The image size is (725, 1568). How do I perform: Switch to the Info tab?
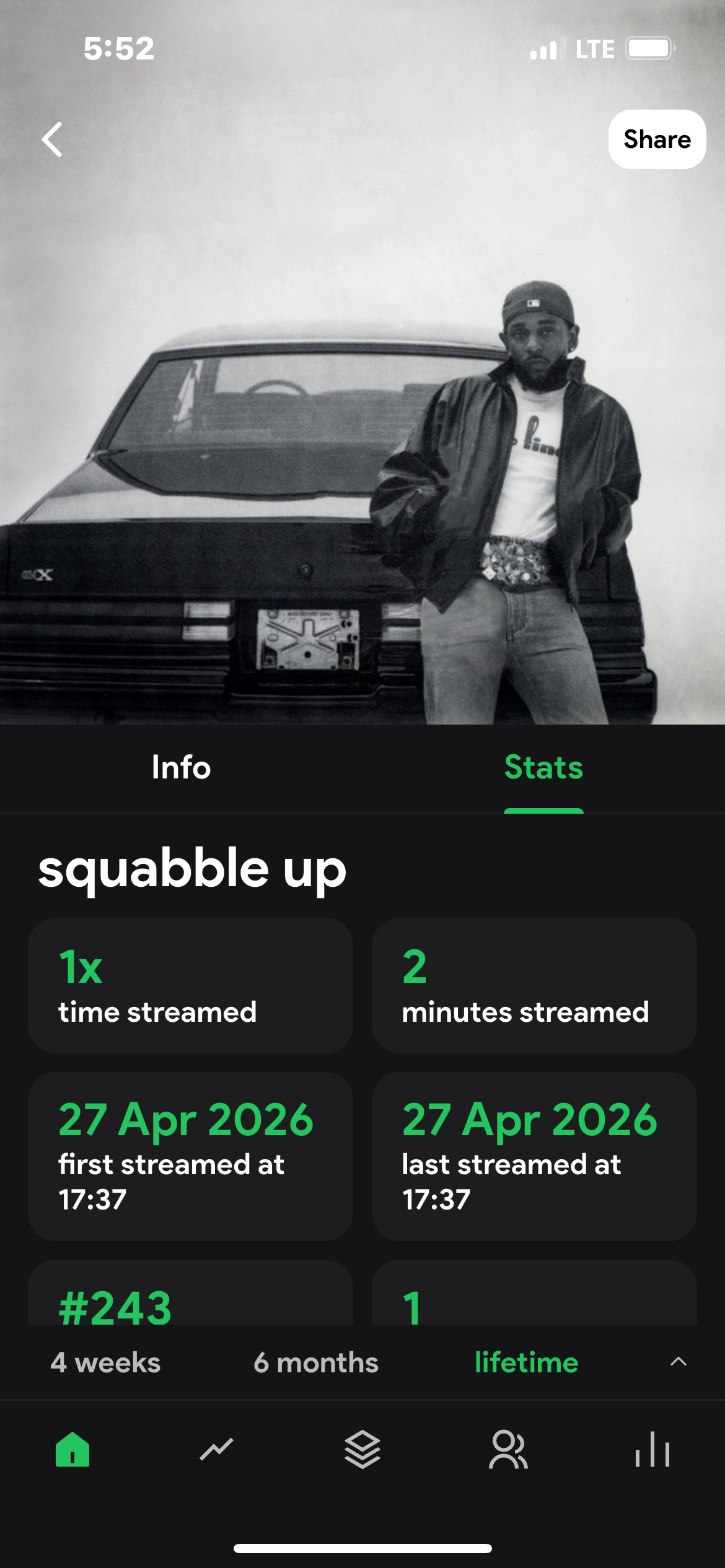pos(181,768)
